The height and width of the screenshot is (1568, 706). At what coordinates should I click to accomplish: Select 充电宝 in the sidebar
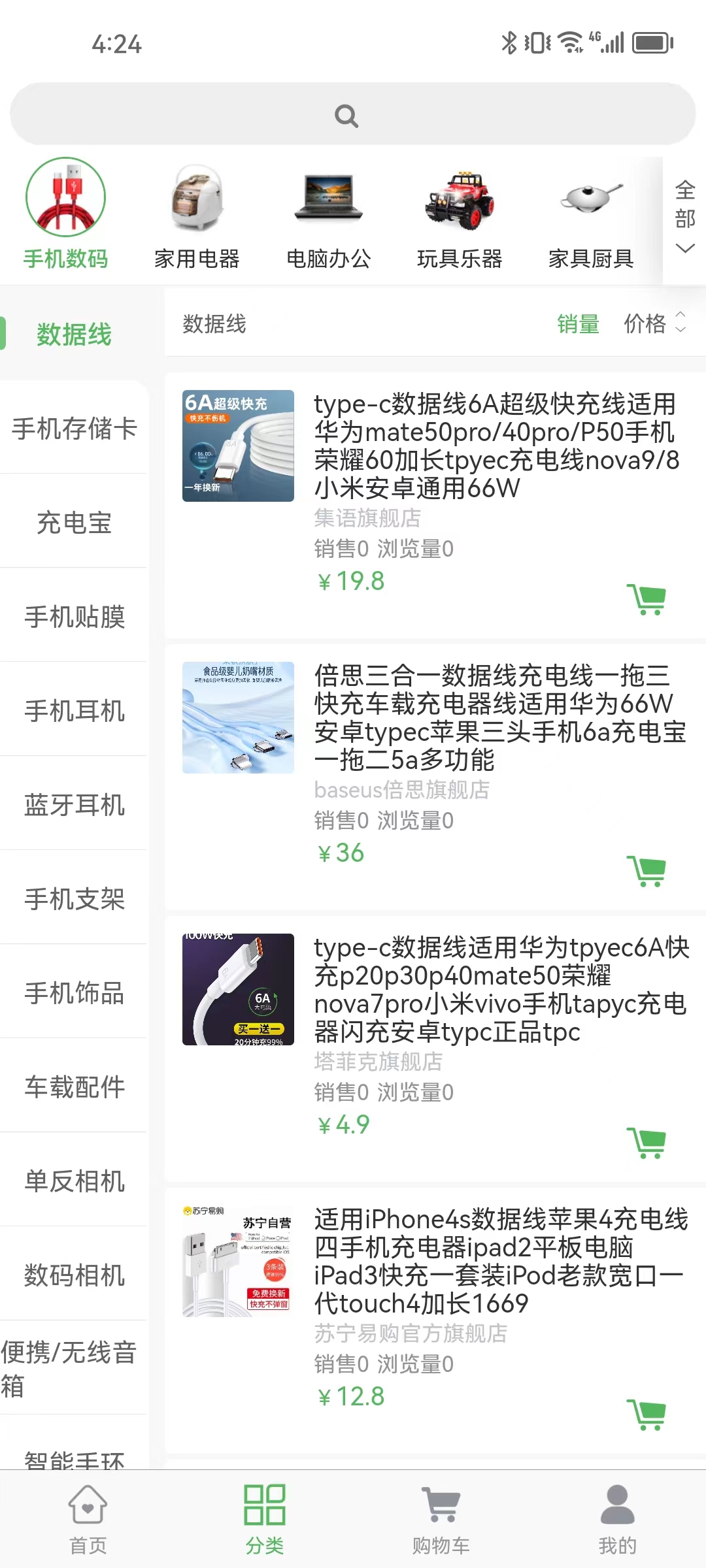pyautogui.click(x=75, y=523)
